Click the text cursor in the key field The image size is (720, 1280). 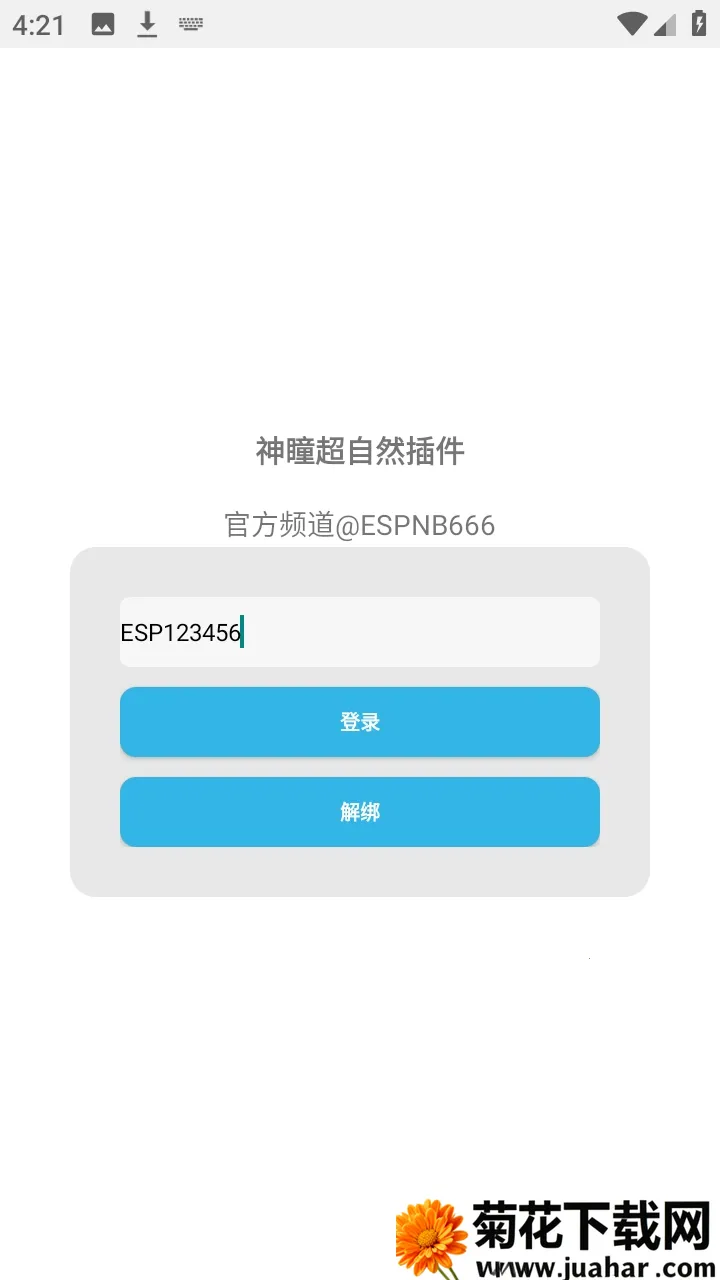click(x=243, y=632)
